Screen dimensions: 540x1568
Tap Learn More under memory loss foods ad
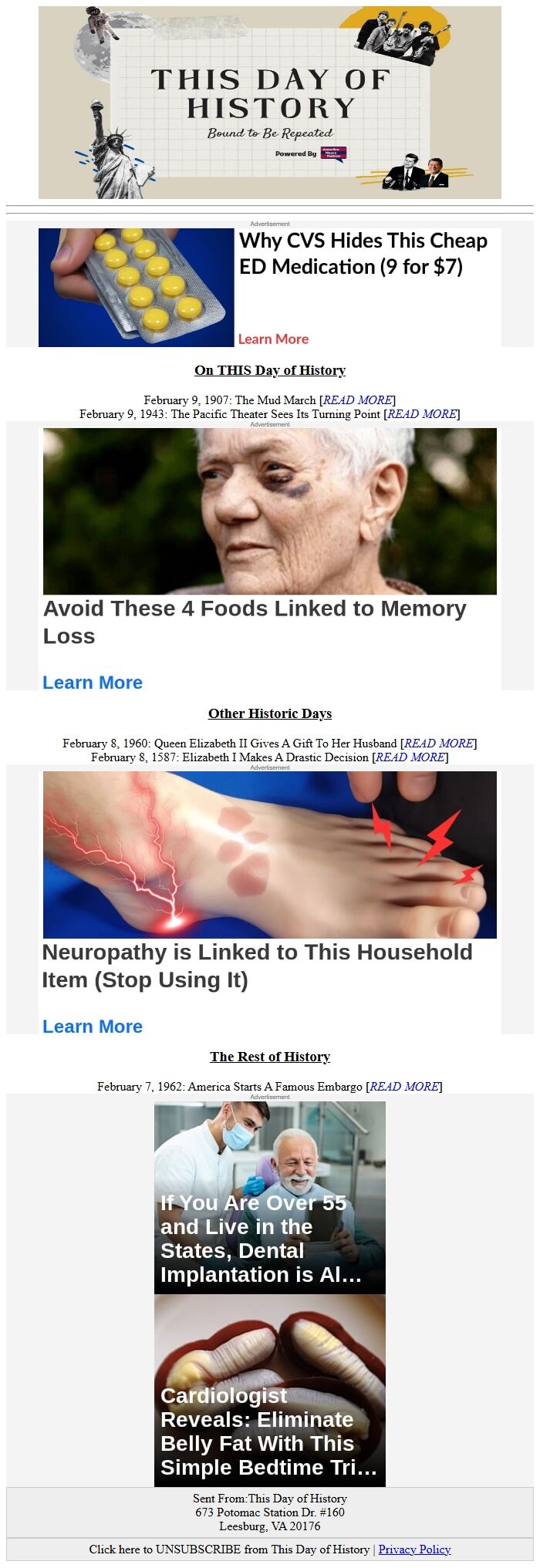click(x=93, y=683)
